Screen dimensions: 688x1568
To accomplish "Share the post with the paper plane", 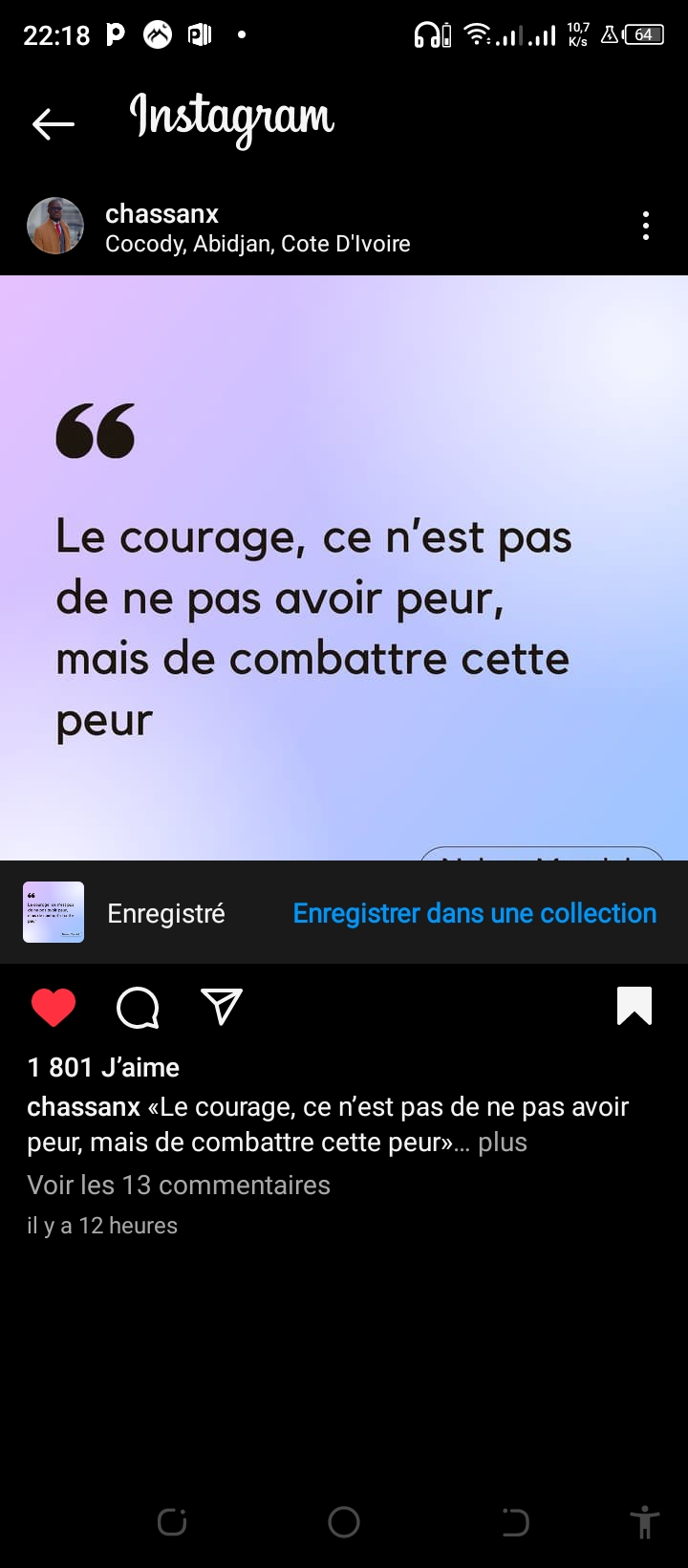I will tap(222, 1006).
